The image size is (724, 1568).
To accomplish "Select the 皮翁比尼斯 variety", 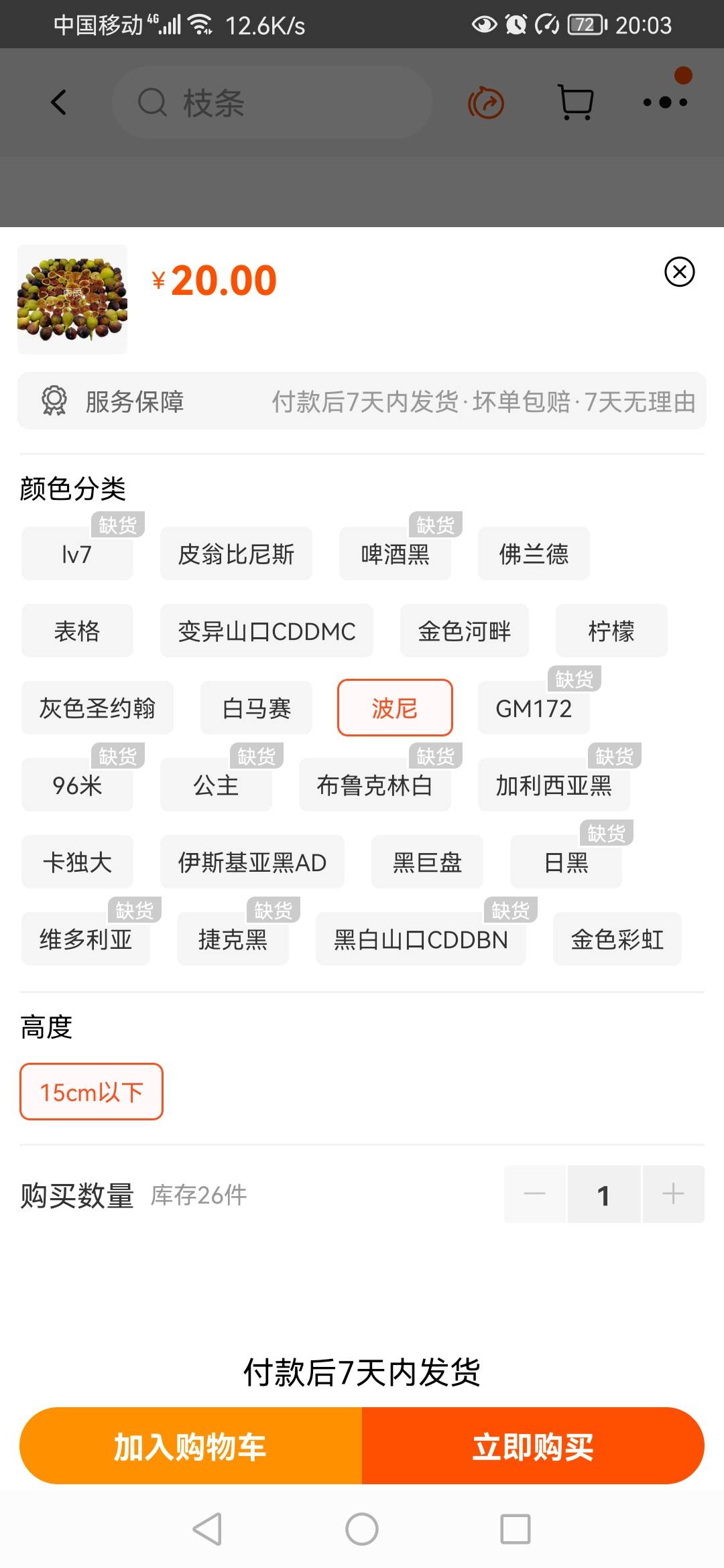I will tap(236, 554).
